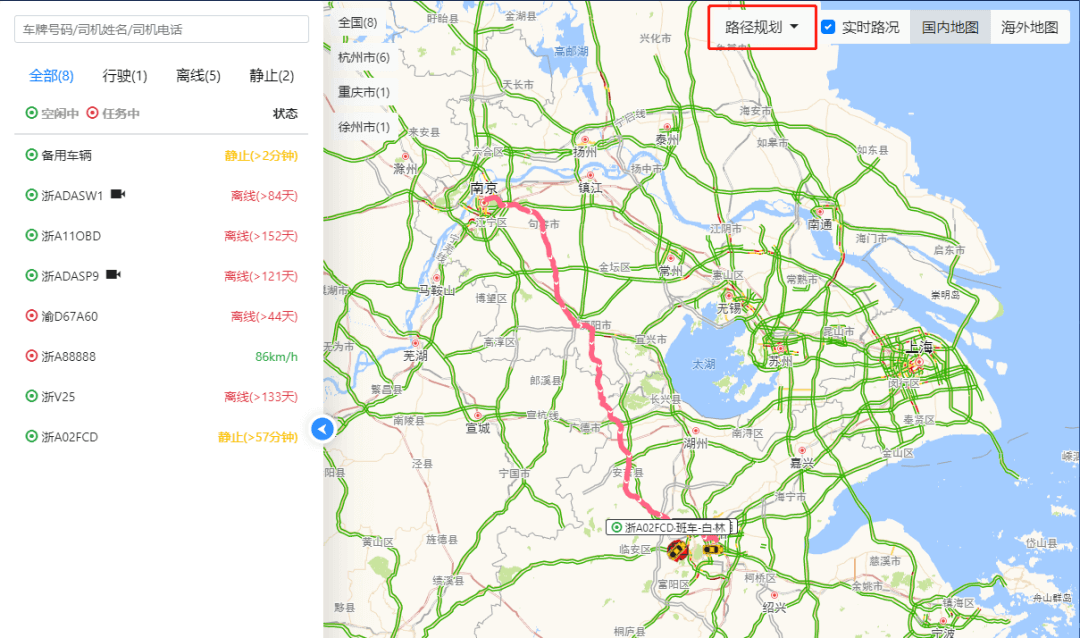Select vehicle 渝D67A60
This screenshot has height=638, width=1080.
[69, 317]
